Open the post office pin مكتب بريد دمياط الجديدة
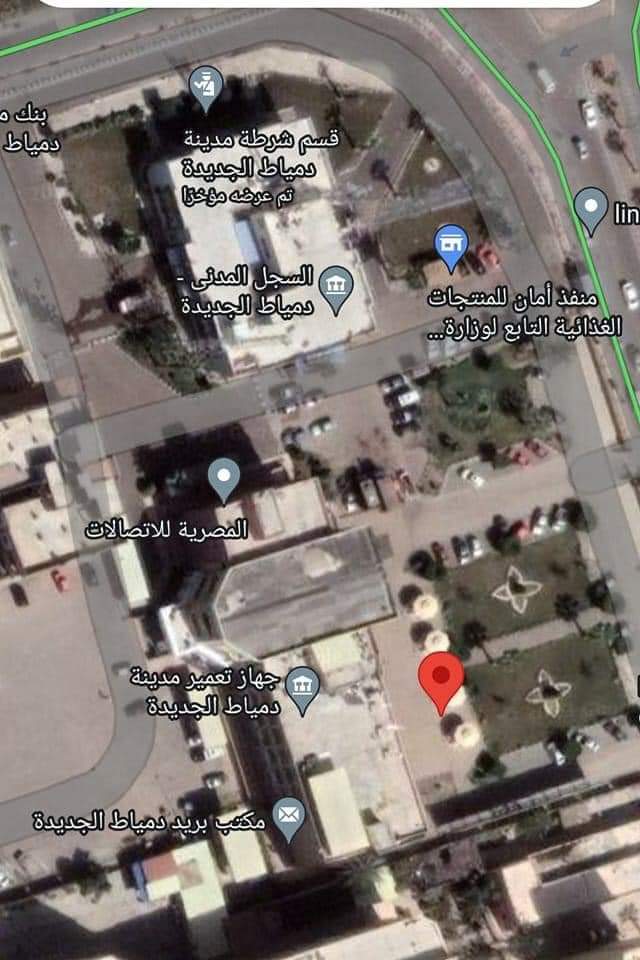Viewport: 640px width, 960px height. click(289, 816)
